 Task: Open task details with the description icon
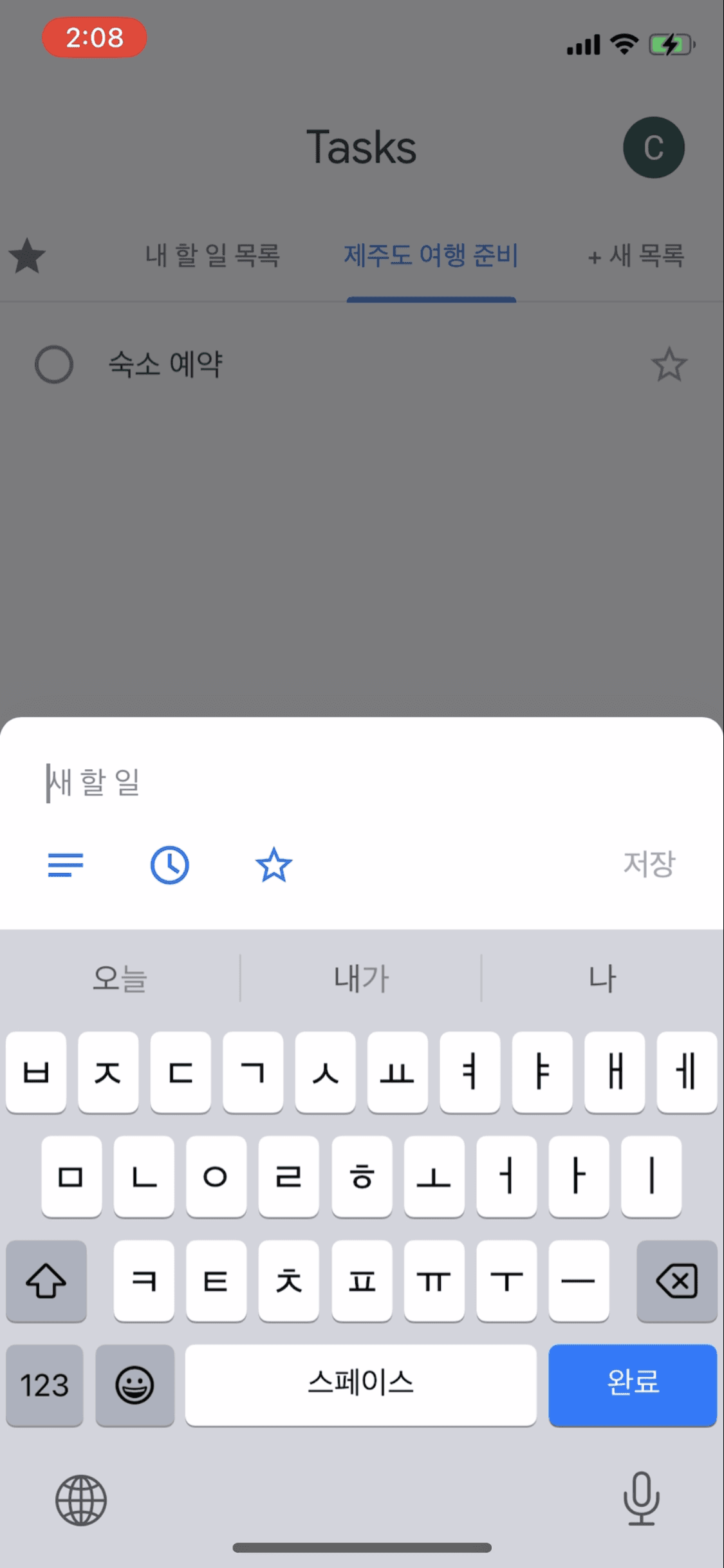click(64, 866)
